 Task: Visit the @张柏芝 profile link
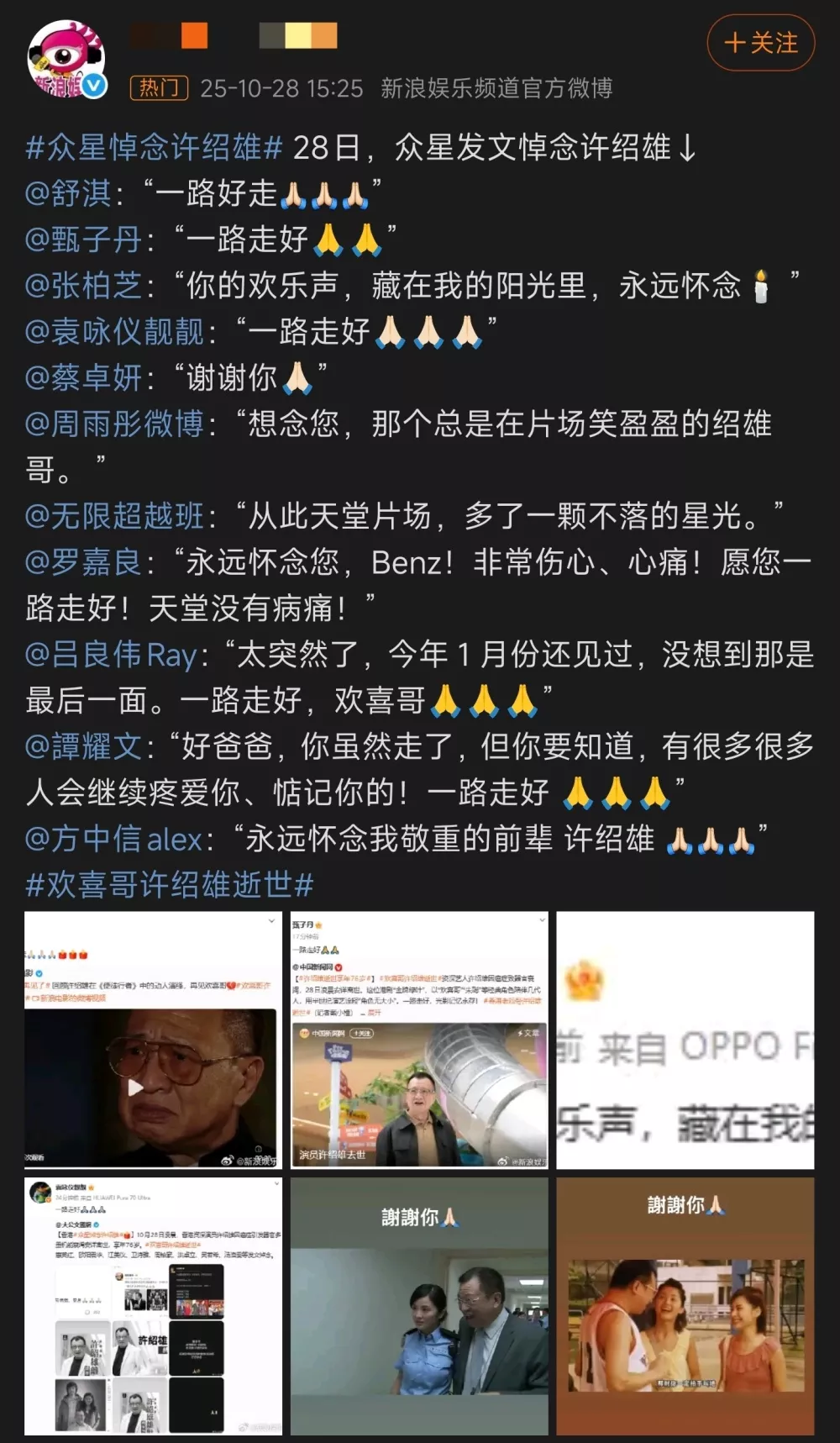point(84,286)
